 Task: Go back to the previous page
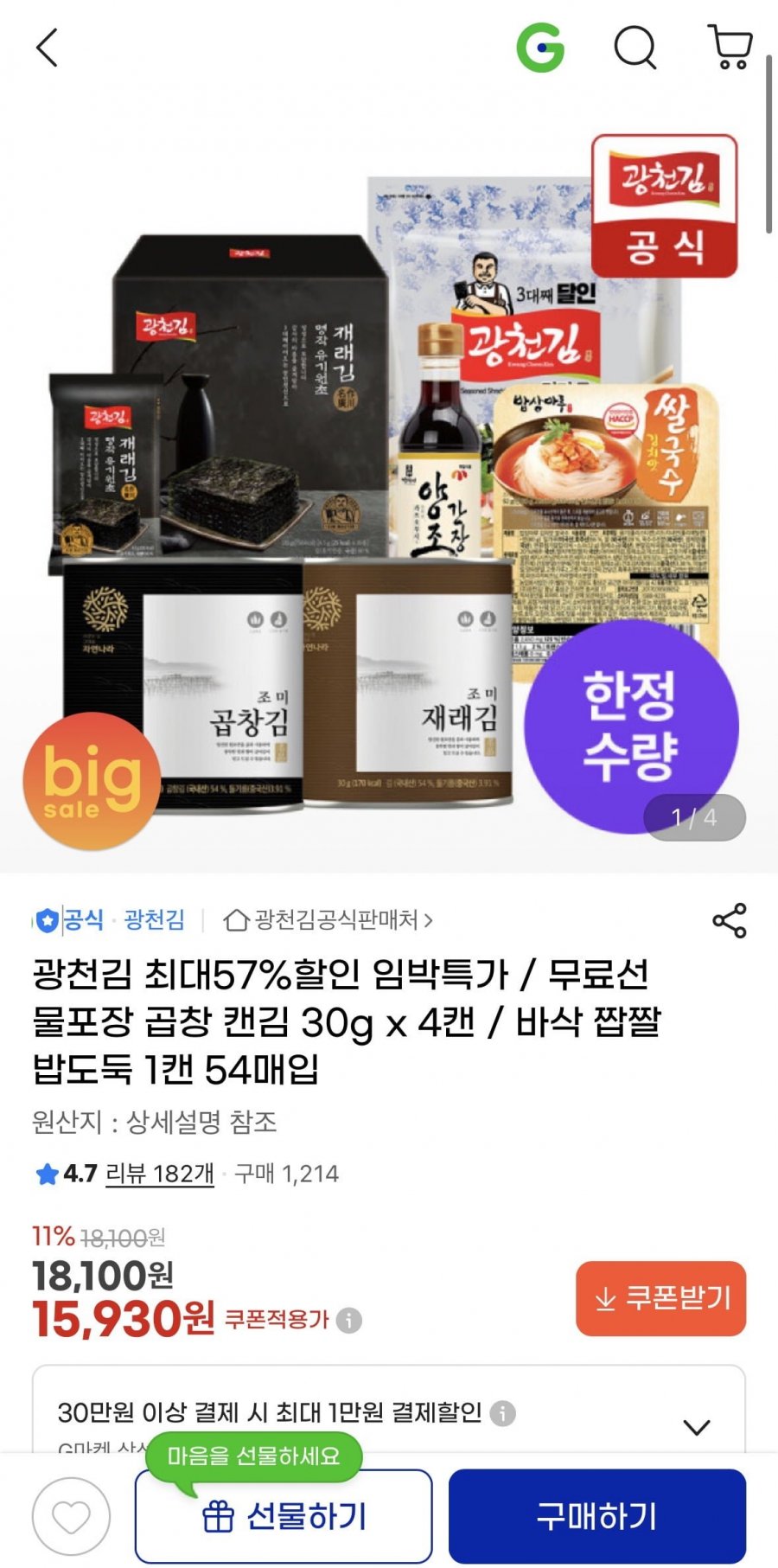click(48, 48)
